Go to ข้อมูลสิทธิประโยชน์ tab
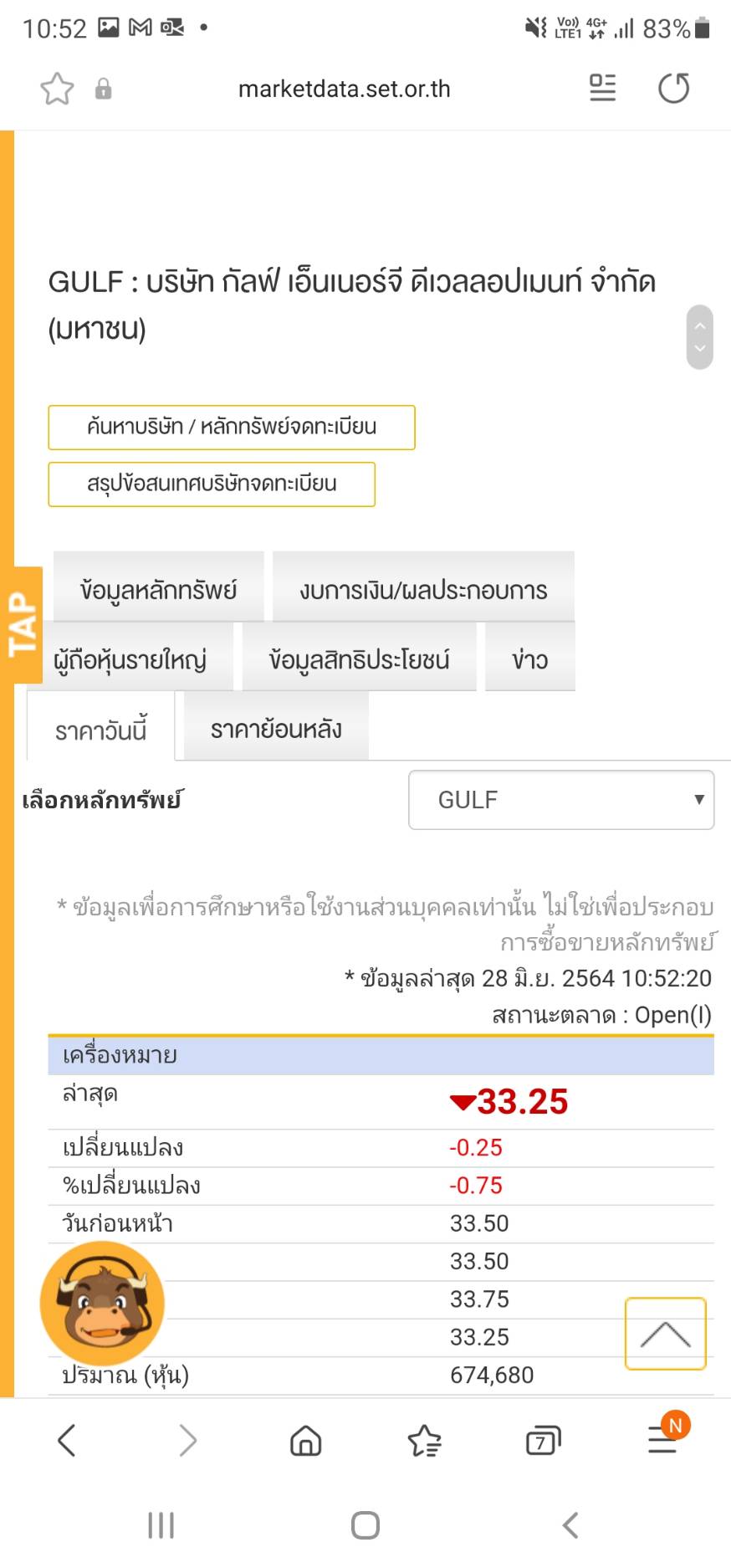The height and width of the screenshot is (1568, 731). (x=359, y=658)
